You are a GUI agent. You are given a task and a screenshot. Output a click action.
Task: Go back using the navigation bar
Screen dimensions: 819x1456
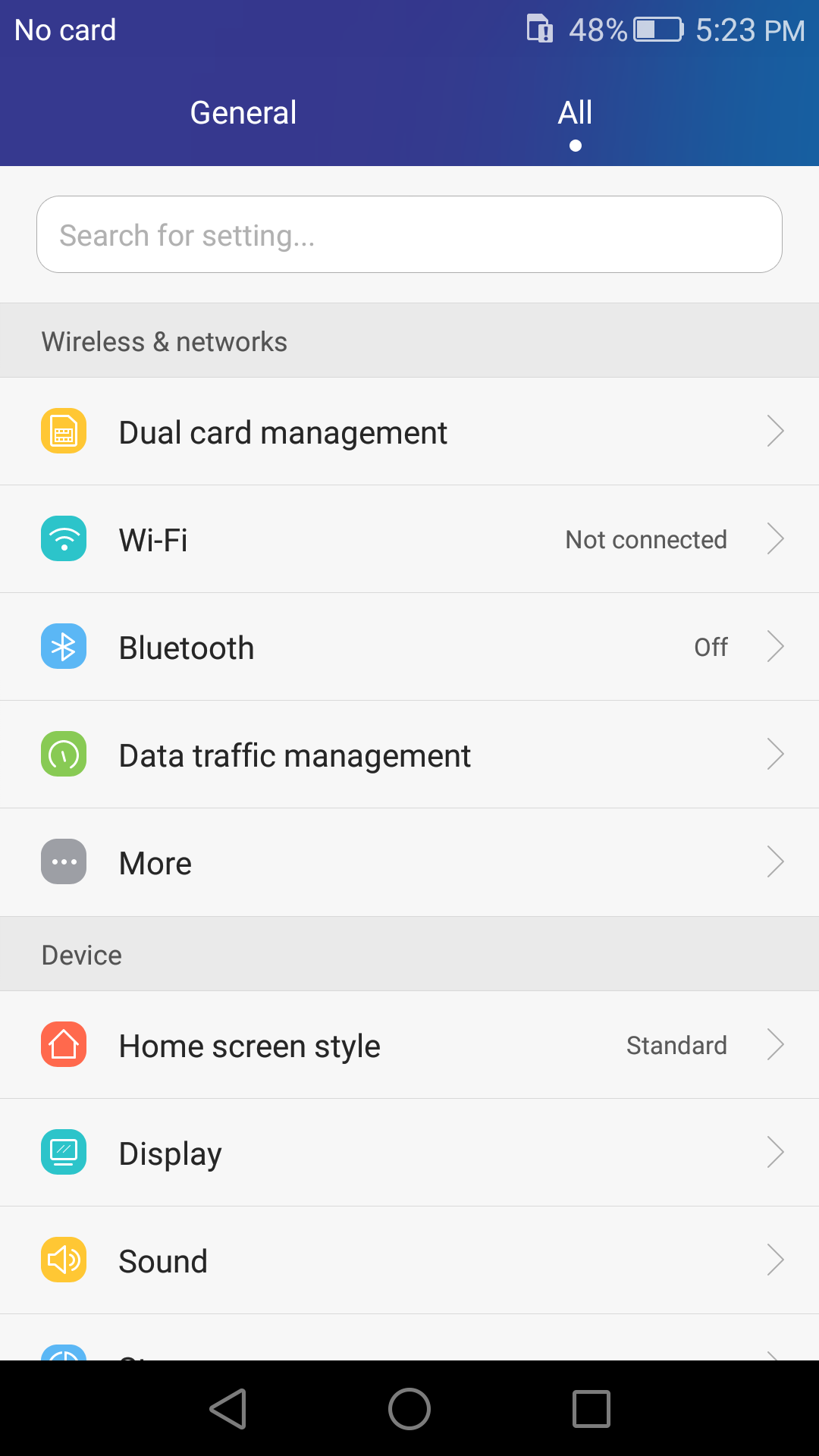pyautogui.click(x=227, y=1409)
